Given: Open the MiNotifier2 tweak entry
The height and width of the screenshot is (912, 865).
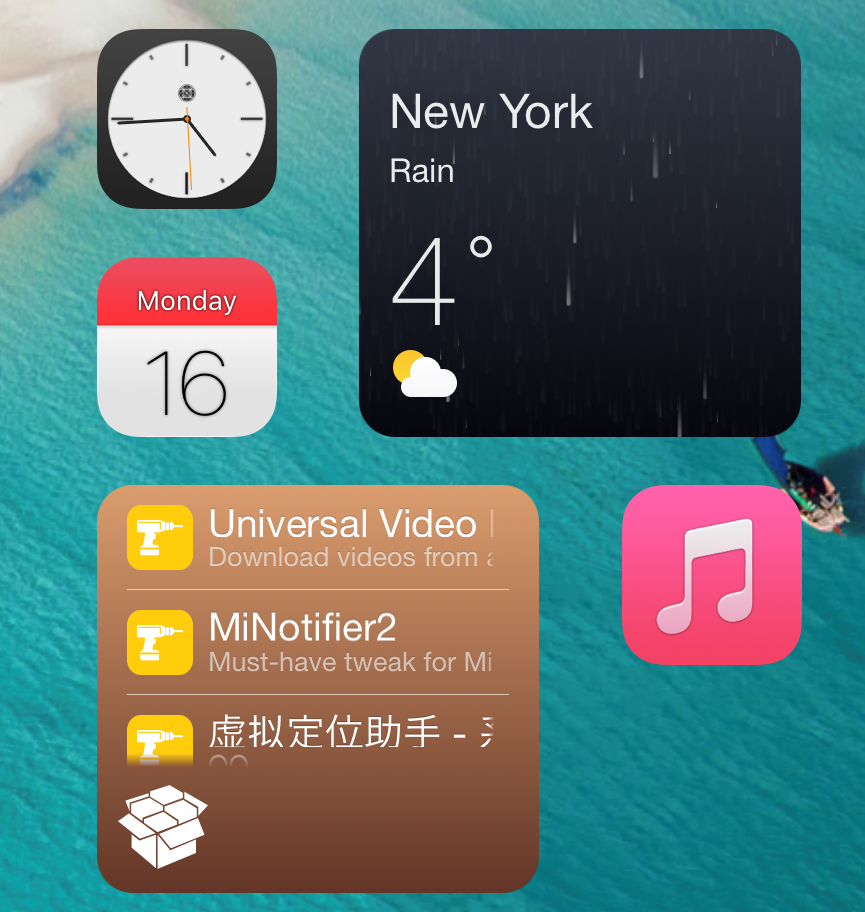Looking at the screenshot, I should (x=318, y=642).
